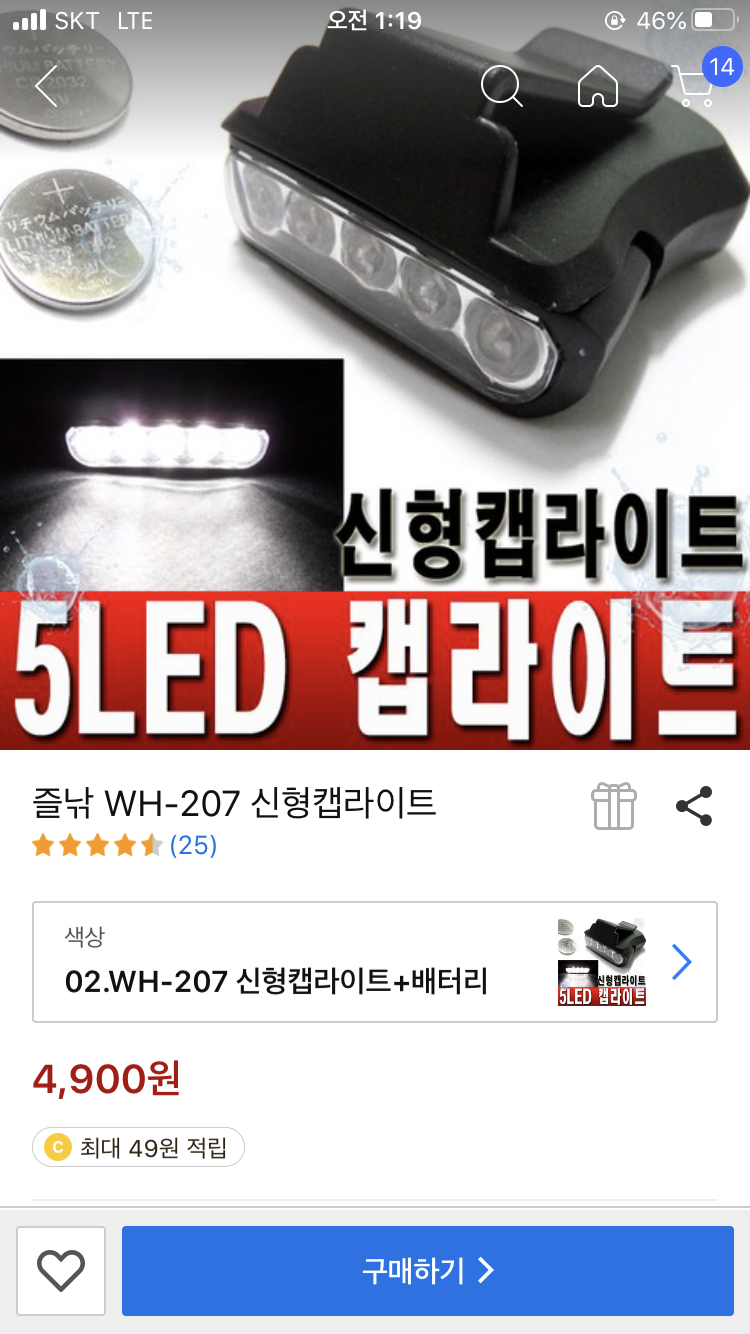750x1334 pixels.
Task: Tap the 구매하기 purchase button
Action: pyautogui.click(x=428, y=1271)
